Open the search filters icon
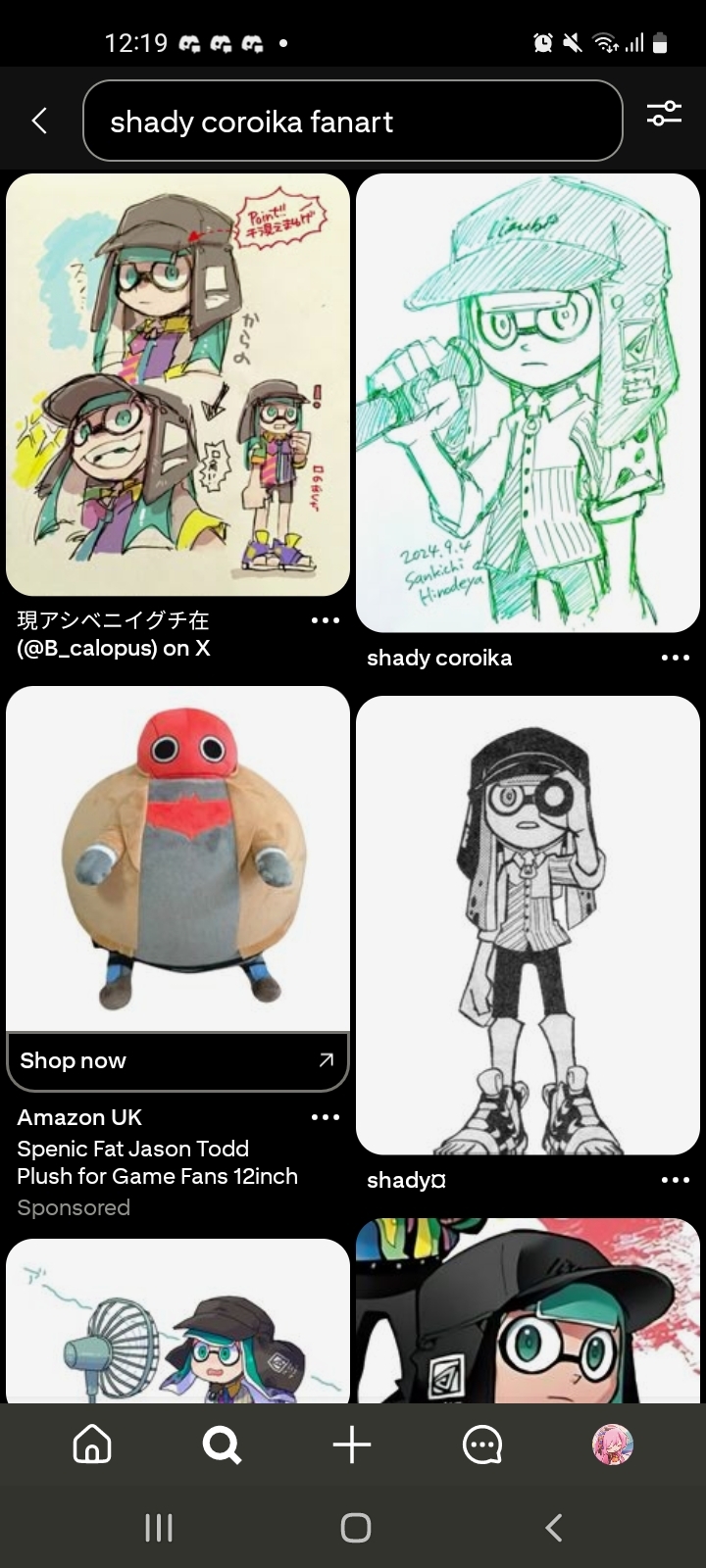 (x=664, y=114)
